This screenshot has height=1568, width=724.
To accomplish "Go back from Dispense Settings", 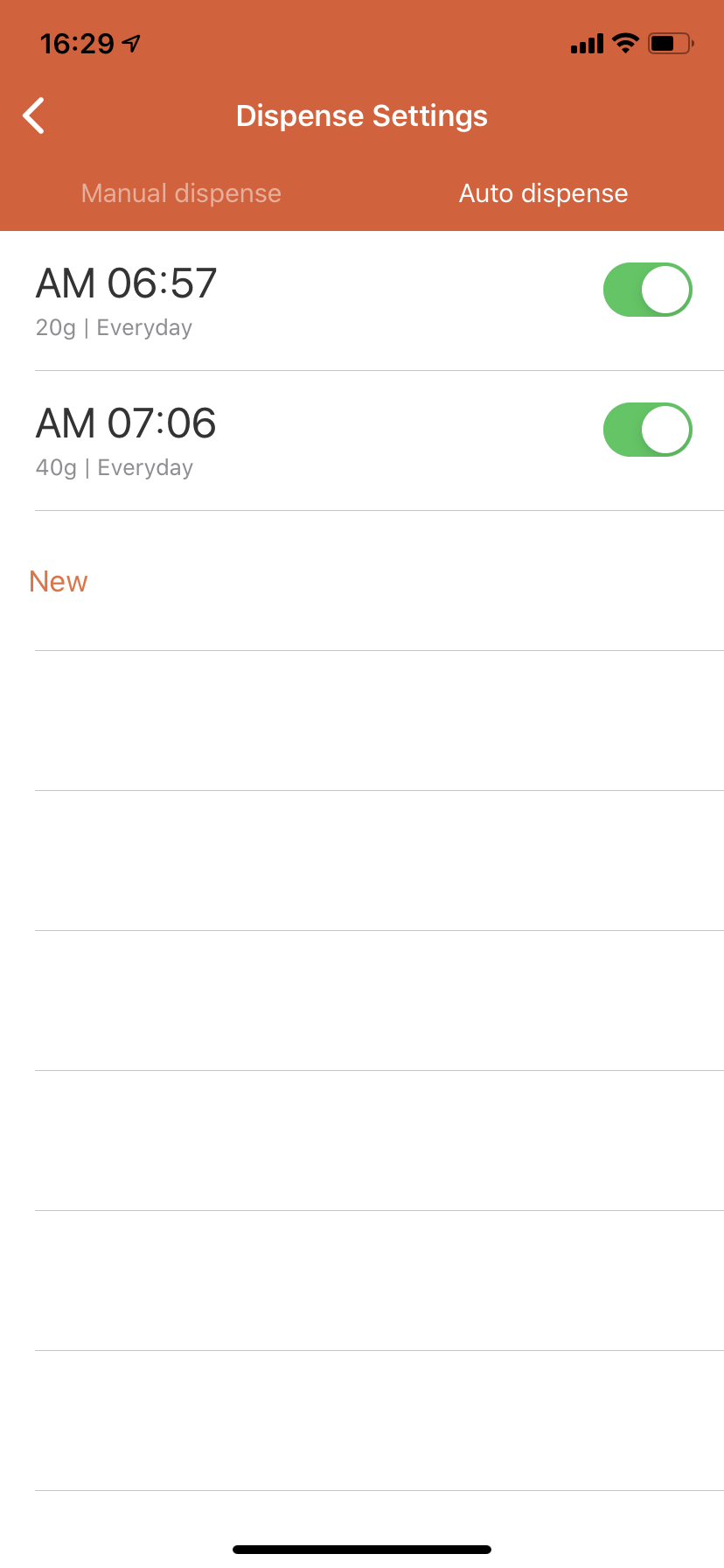I will click(34, 115).
